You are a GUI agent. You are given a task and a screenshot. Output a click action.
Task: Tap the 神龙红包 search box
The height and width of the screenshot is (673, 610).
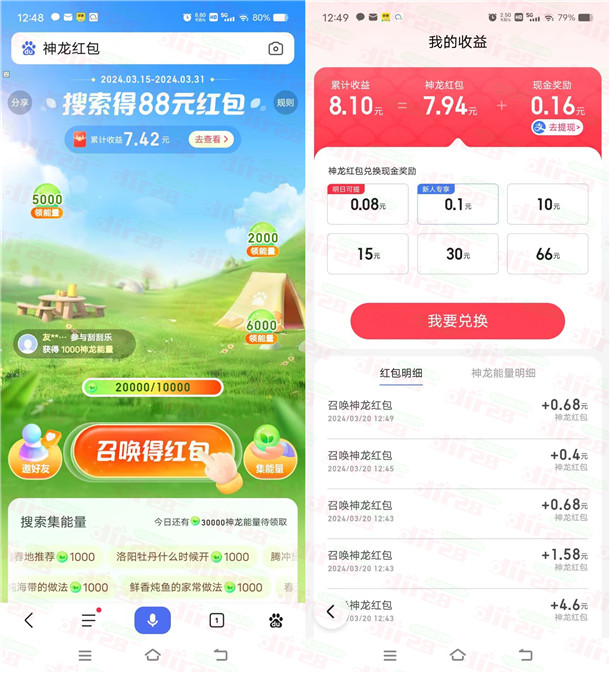point(140,48)
